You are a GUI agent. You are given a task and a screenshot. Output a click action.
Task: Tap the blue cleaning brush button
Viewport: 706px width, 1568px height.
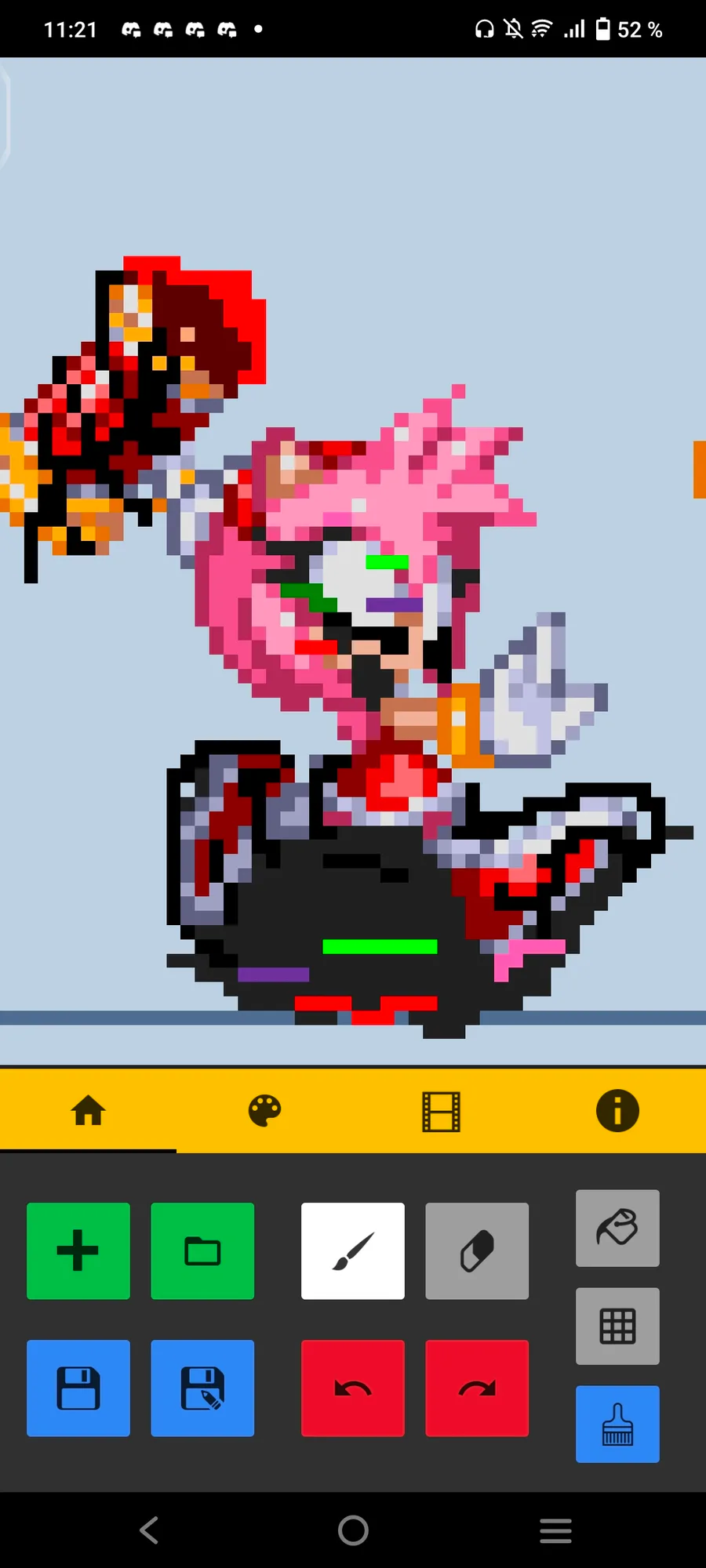point(617,1424)
